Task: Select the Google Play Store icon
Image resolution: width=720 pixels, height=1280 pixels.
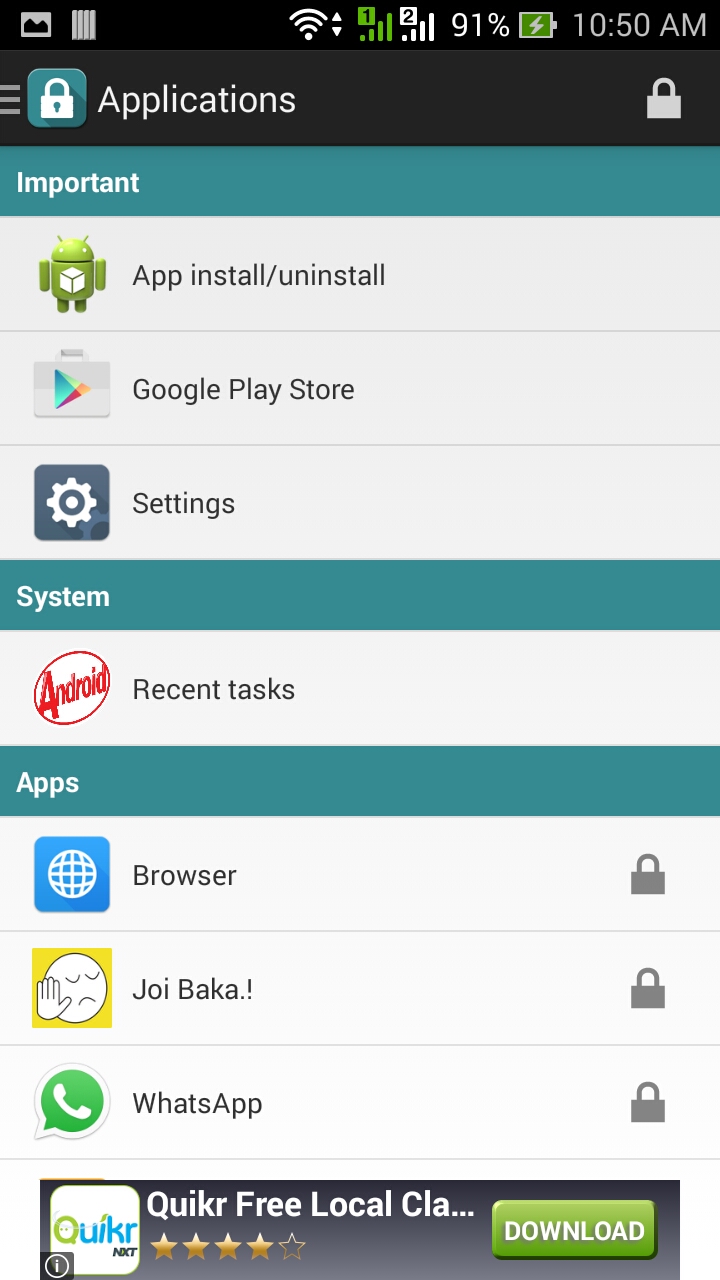Action: pyautogui.click(x=71, y=388)
